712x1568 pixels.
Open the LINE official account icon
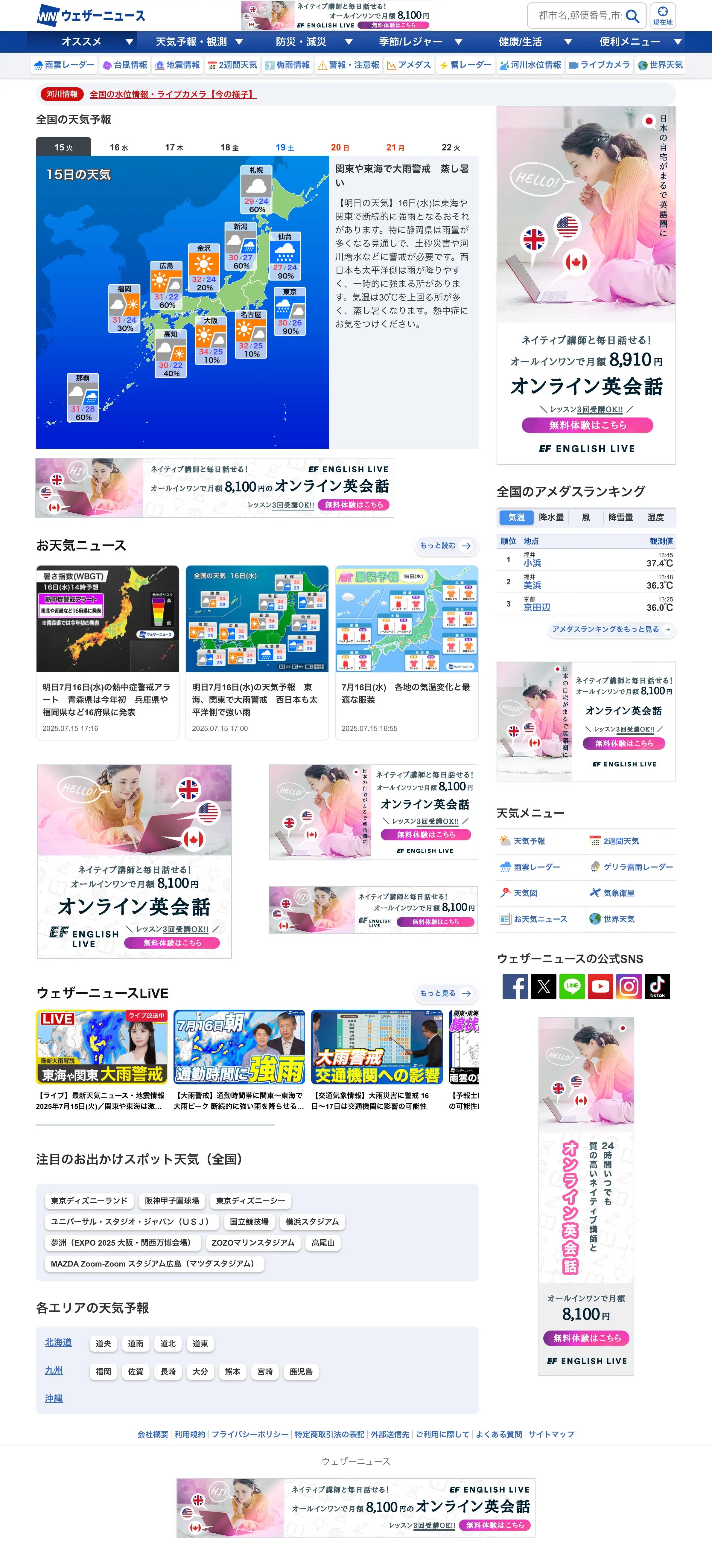point(572,986)
